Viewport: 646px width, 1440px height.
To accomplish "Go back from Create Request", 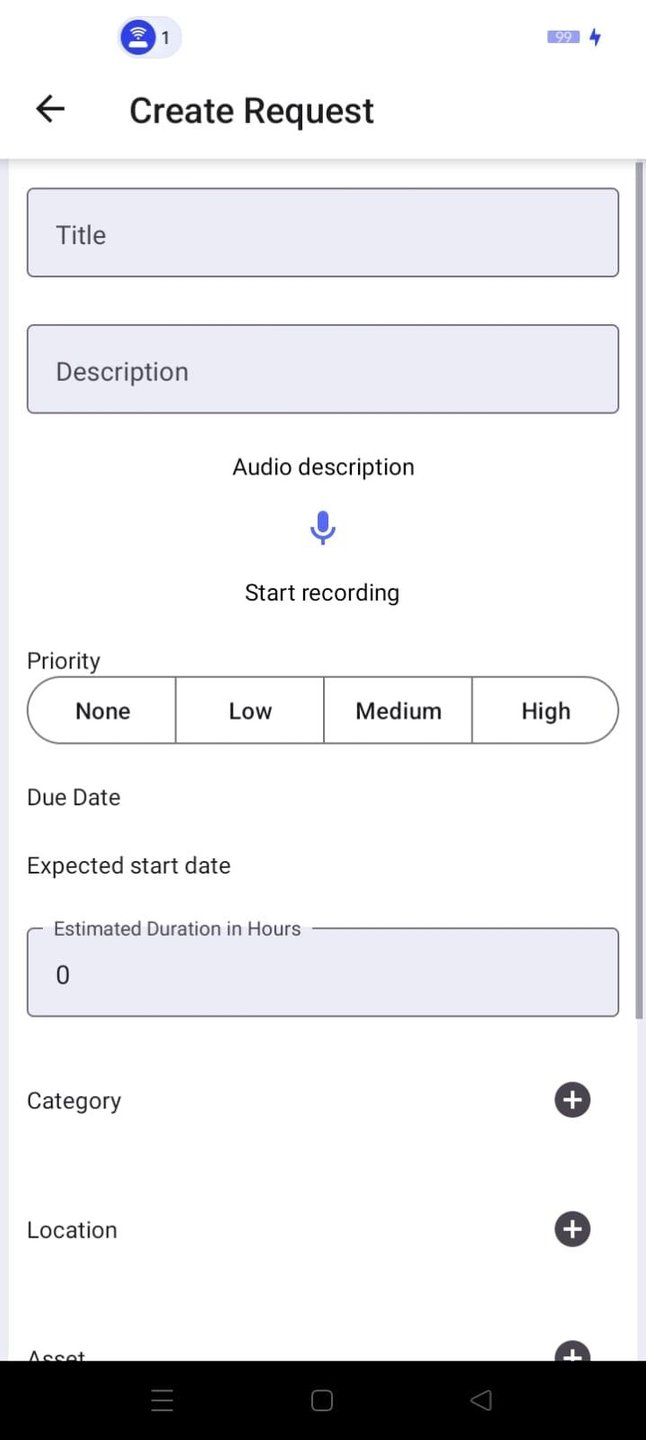I will [x=50, y=109].
